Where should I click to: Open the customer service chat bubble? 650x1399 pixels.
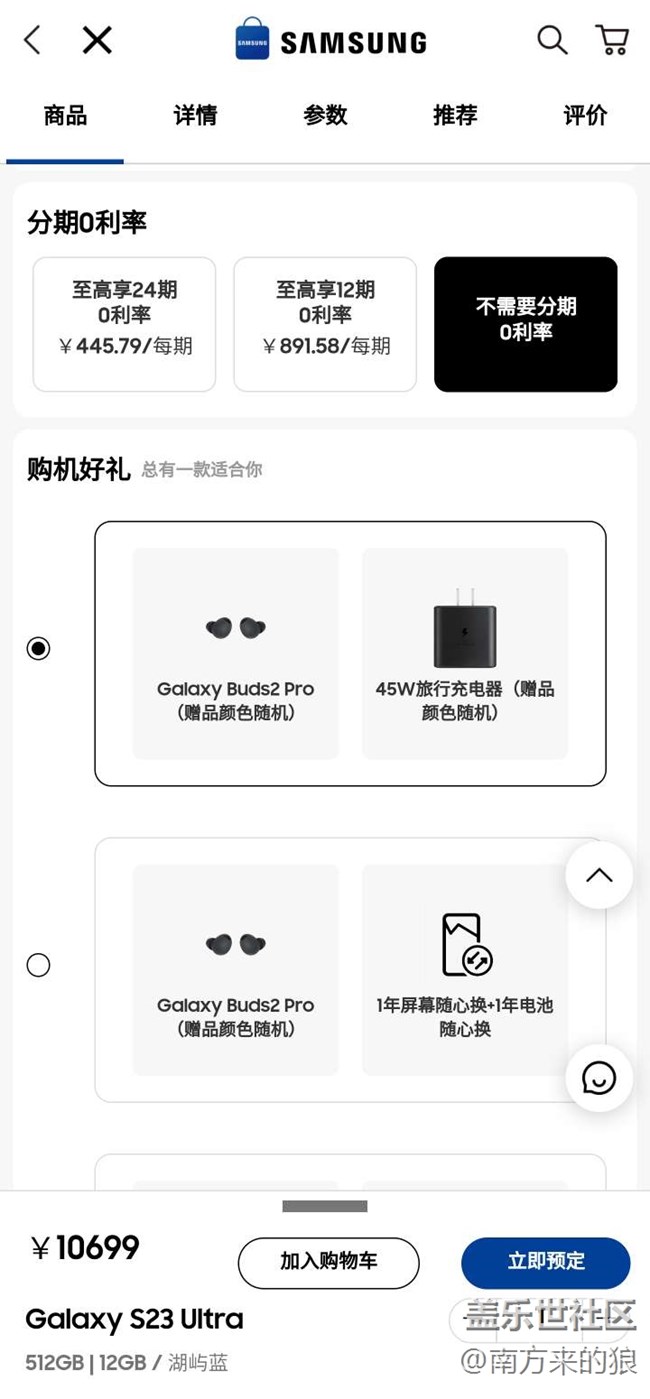tap(599, 1078)
